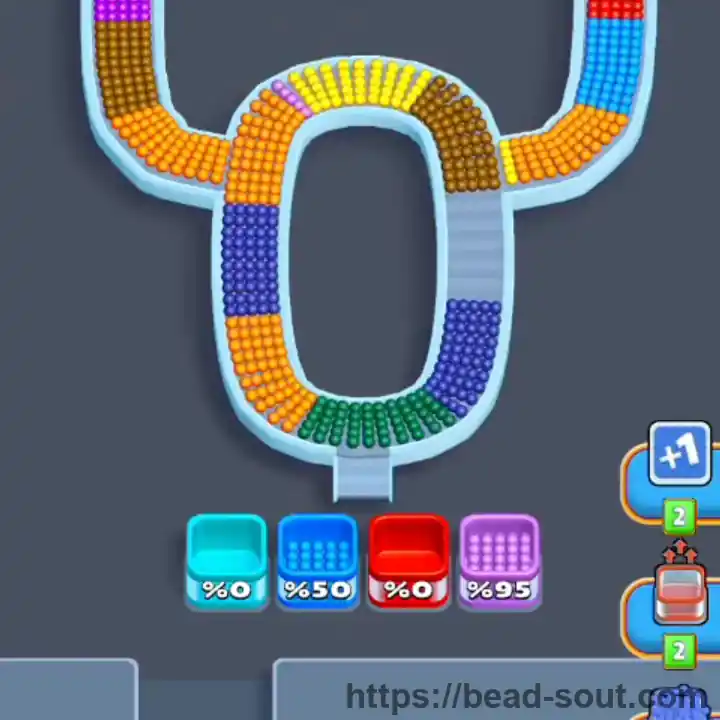Image resolution: width=720 pixels, height=720 pixels.
Task: Tap the red box showing %0
Action: click(408, 560)
